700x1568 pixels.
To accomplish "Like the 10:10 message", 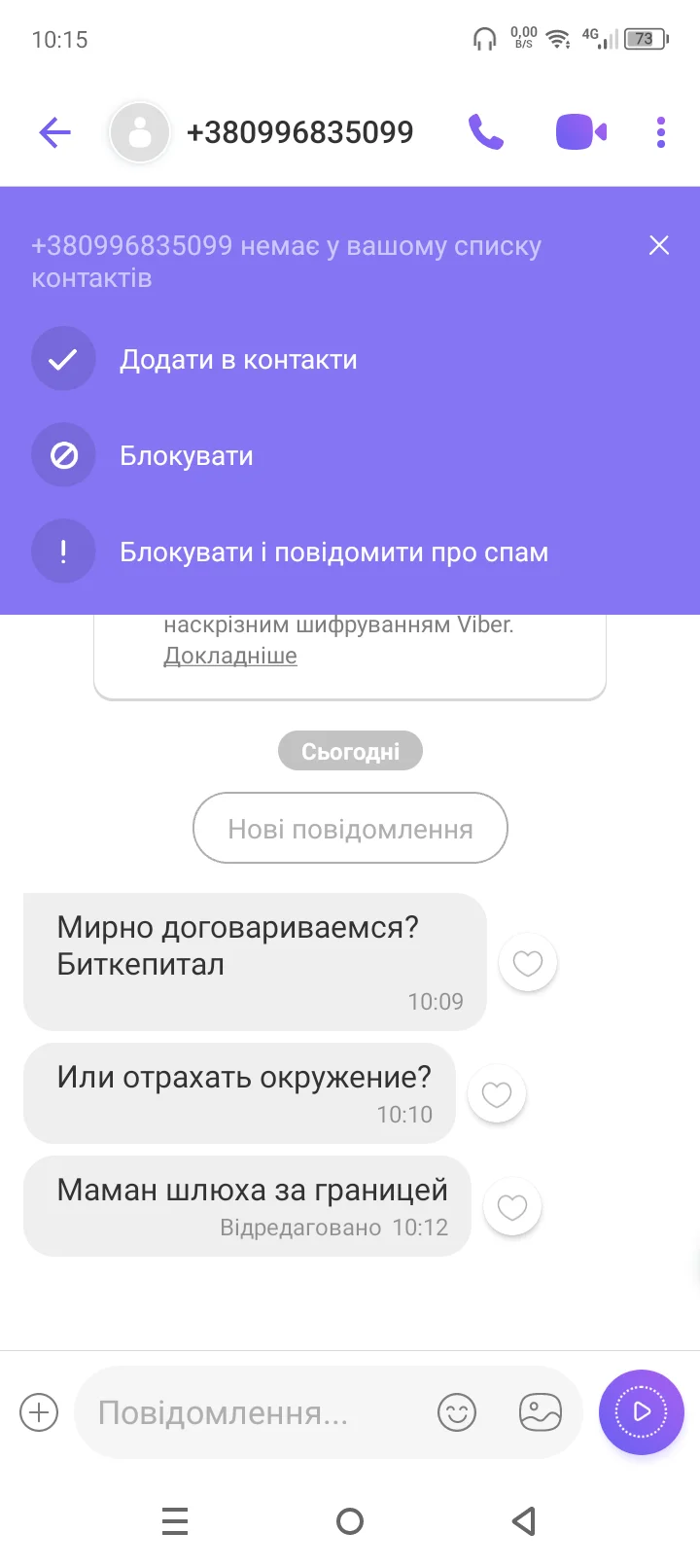I will point(497,1094).
